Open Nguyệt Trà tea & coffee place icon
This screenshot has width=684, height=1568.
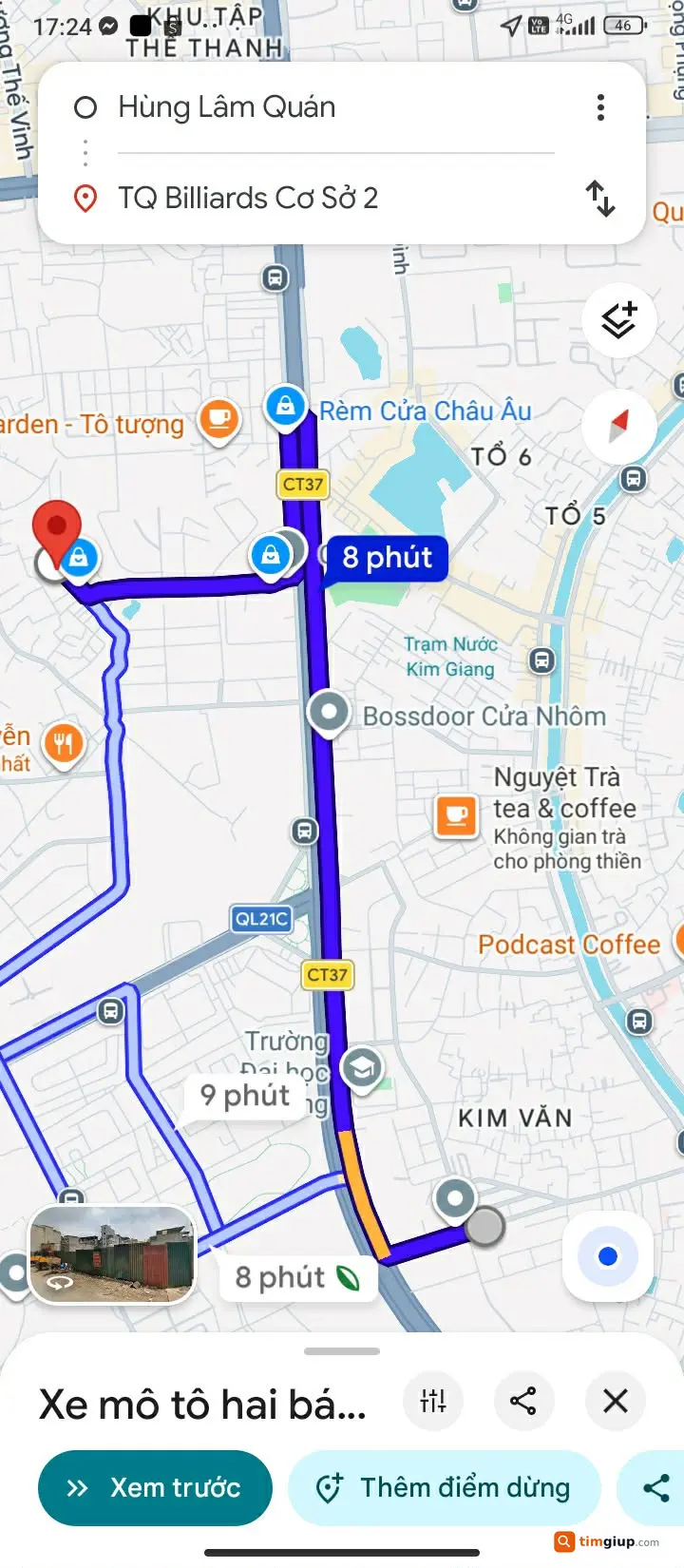tap(456, 815)
